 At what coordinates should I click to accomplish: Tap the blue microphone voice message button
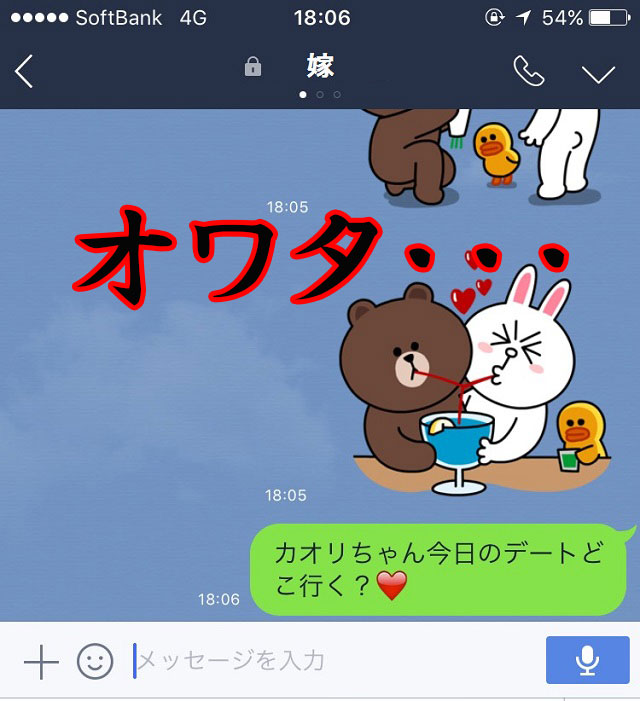587,661
